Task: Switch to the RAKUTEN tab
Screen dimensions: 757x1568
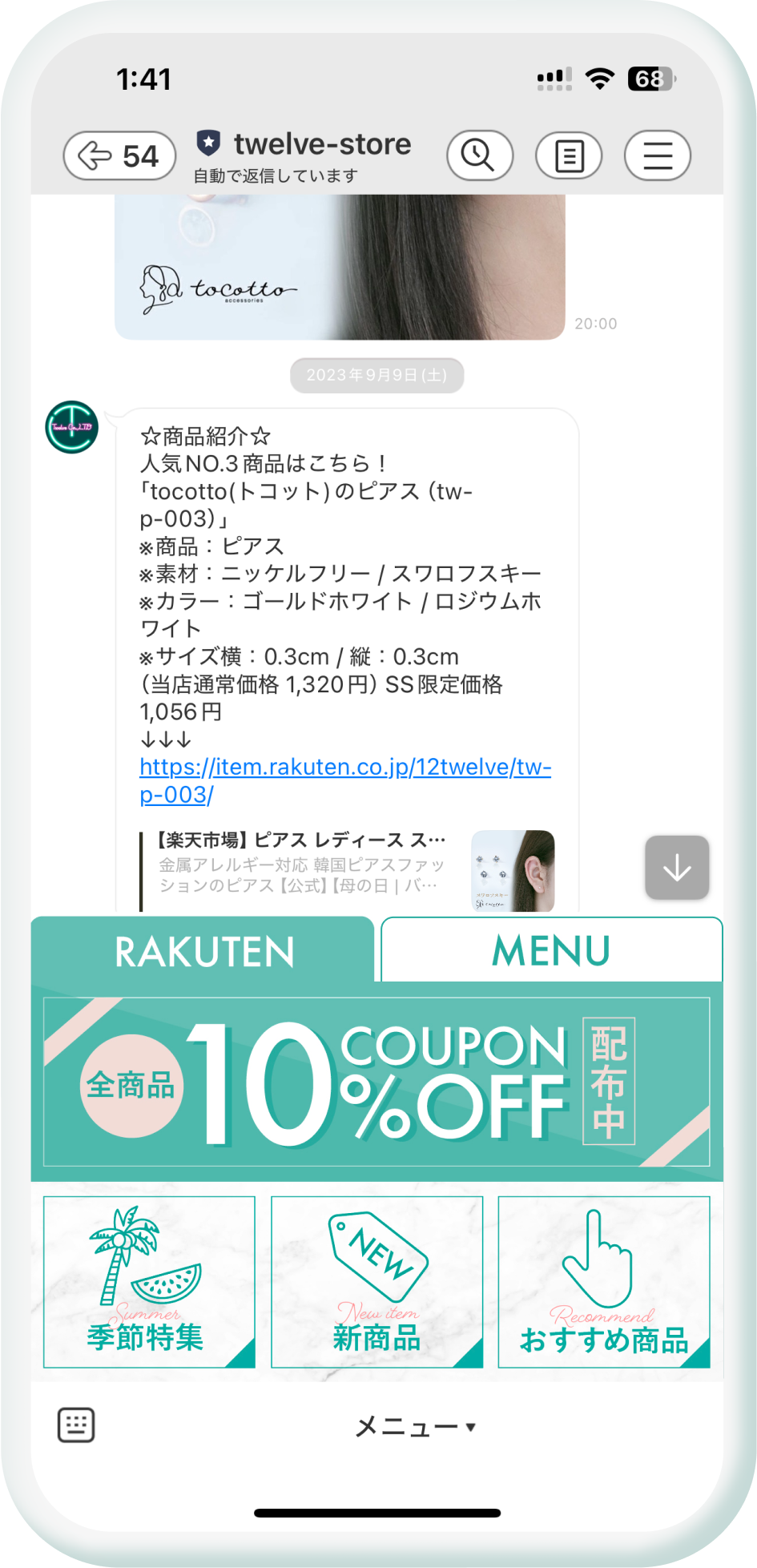Action: pos(203,951)
